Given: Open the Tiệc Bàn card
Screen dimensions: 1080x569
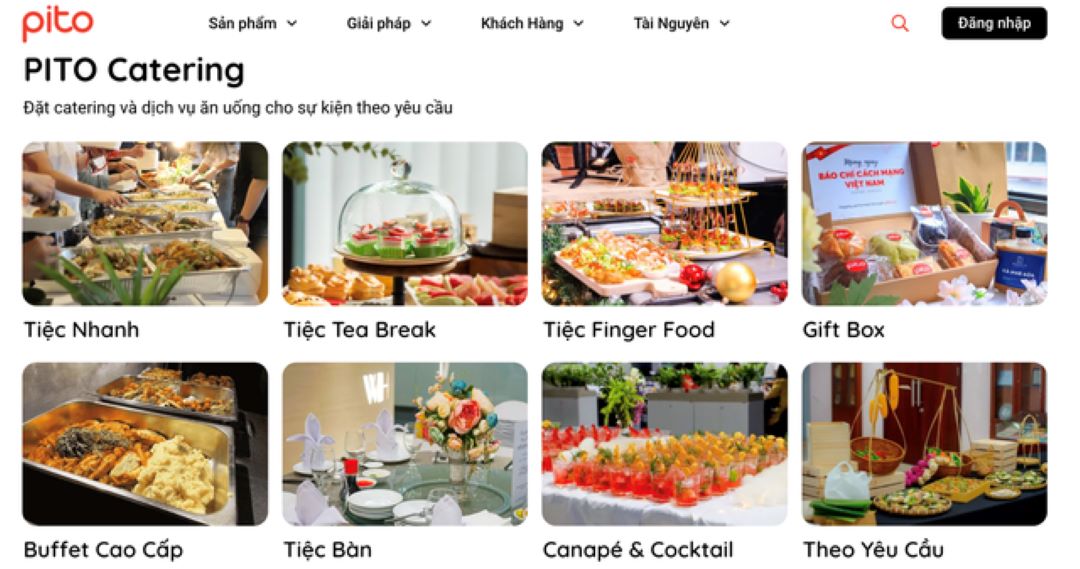Looking at the screenshot, I should point(405,444).
